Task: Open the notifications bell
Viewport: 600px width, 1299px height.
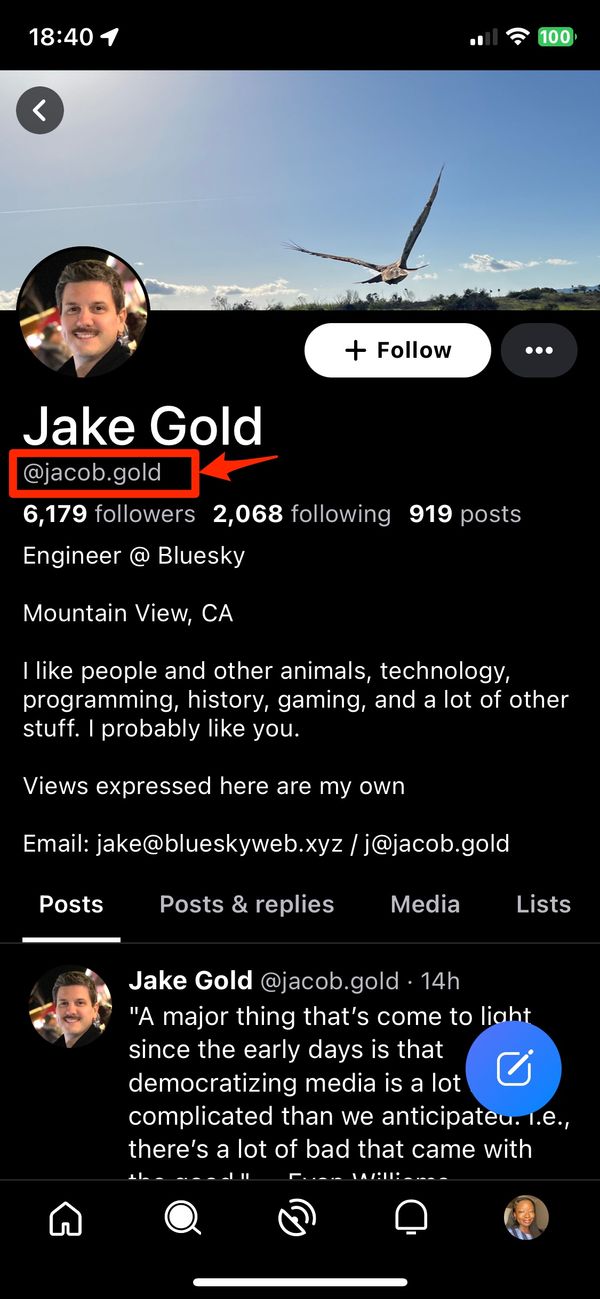Action: [411, 1217]
